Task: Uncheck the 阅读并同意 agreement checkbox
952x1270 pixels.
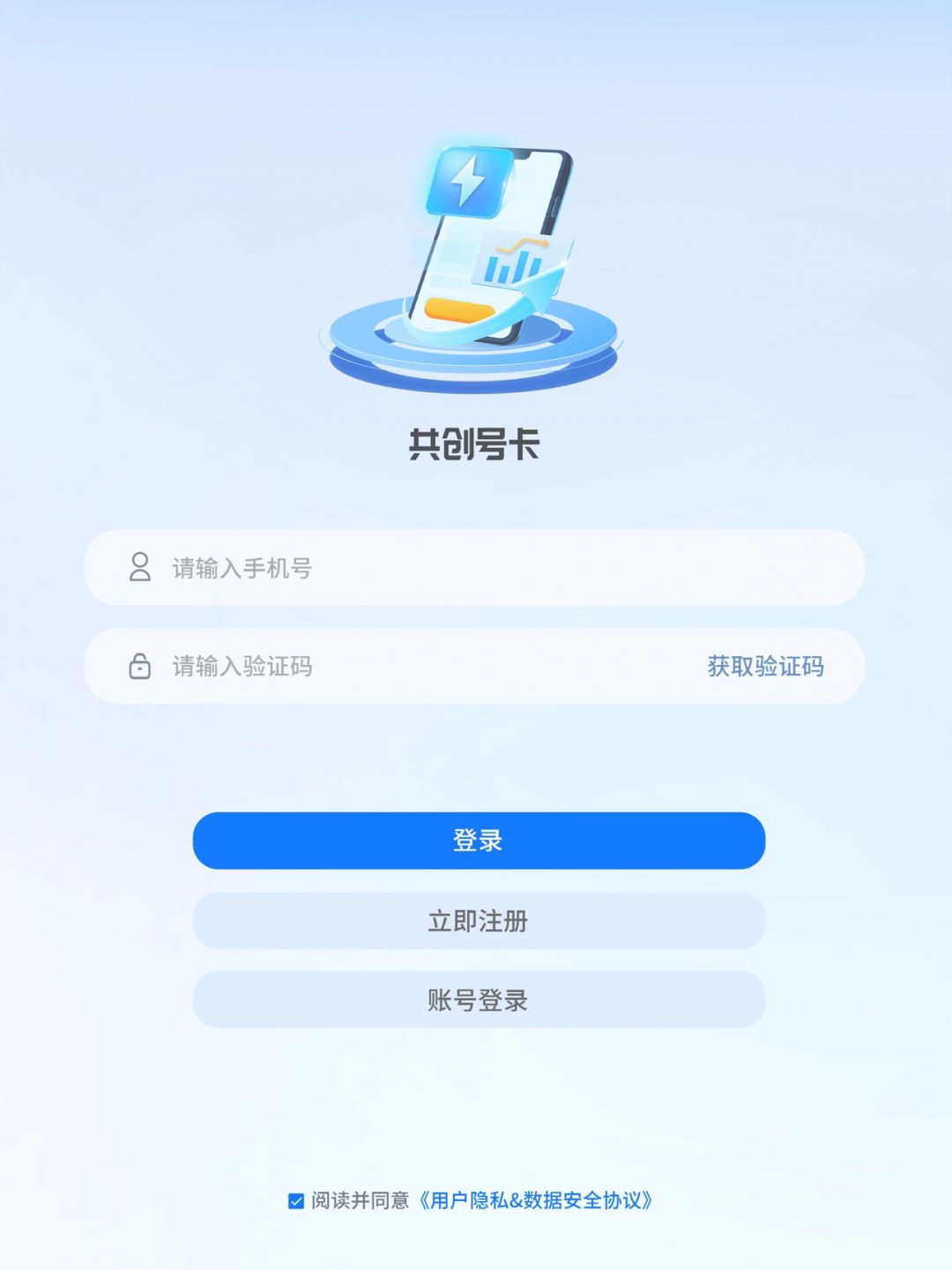Action: [296, 1201]
